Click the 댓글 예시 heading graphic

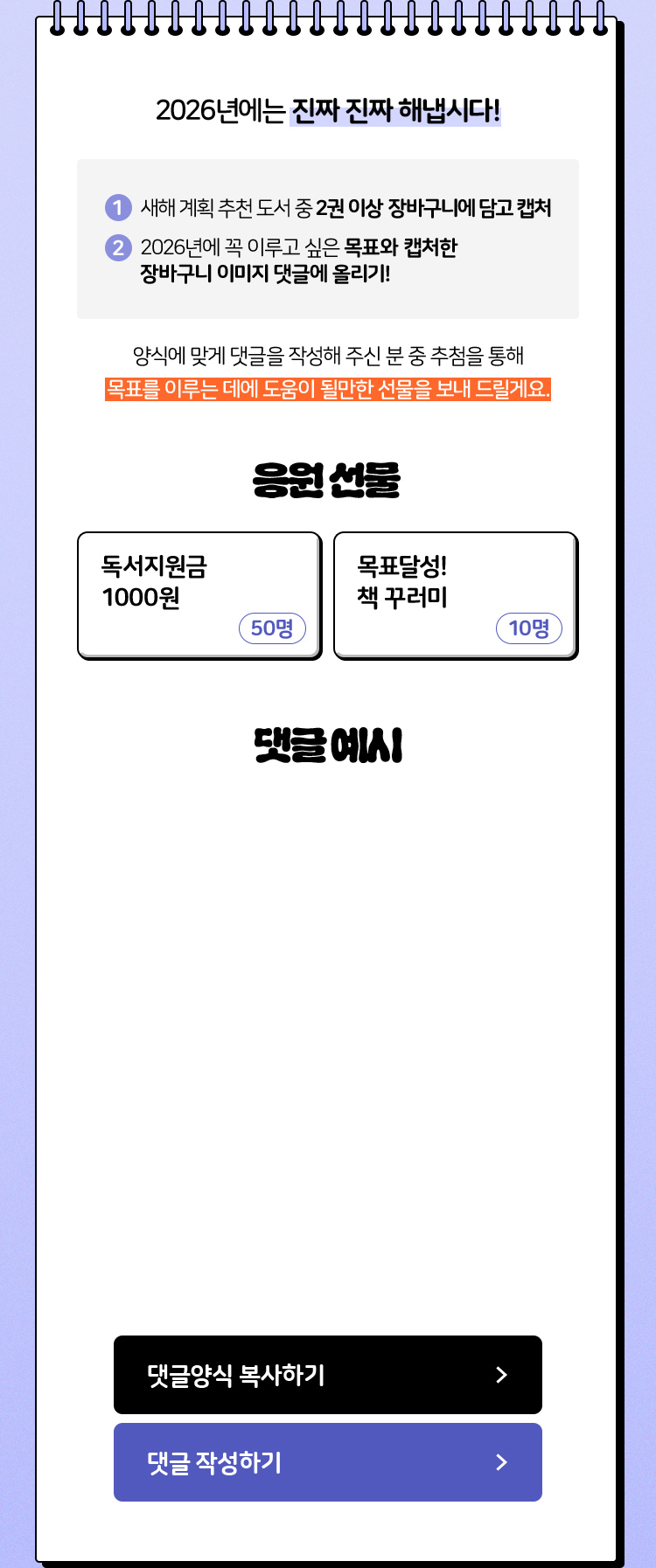click(x=328, y=743)
